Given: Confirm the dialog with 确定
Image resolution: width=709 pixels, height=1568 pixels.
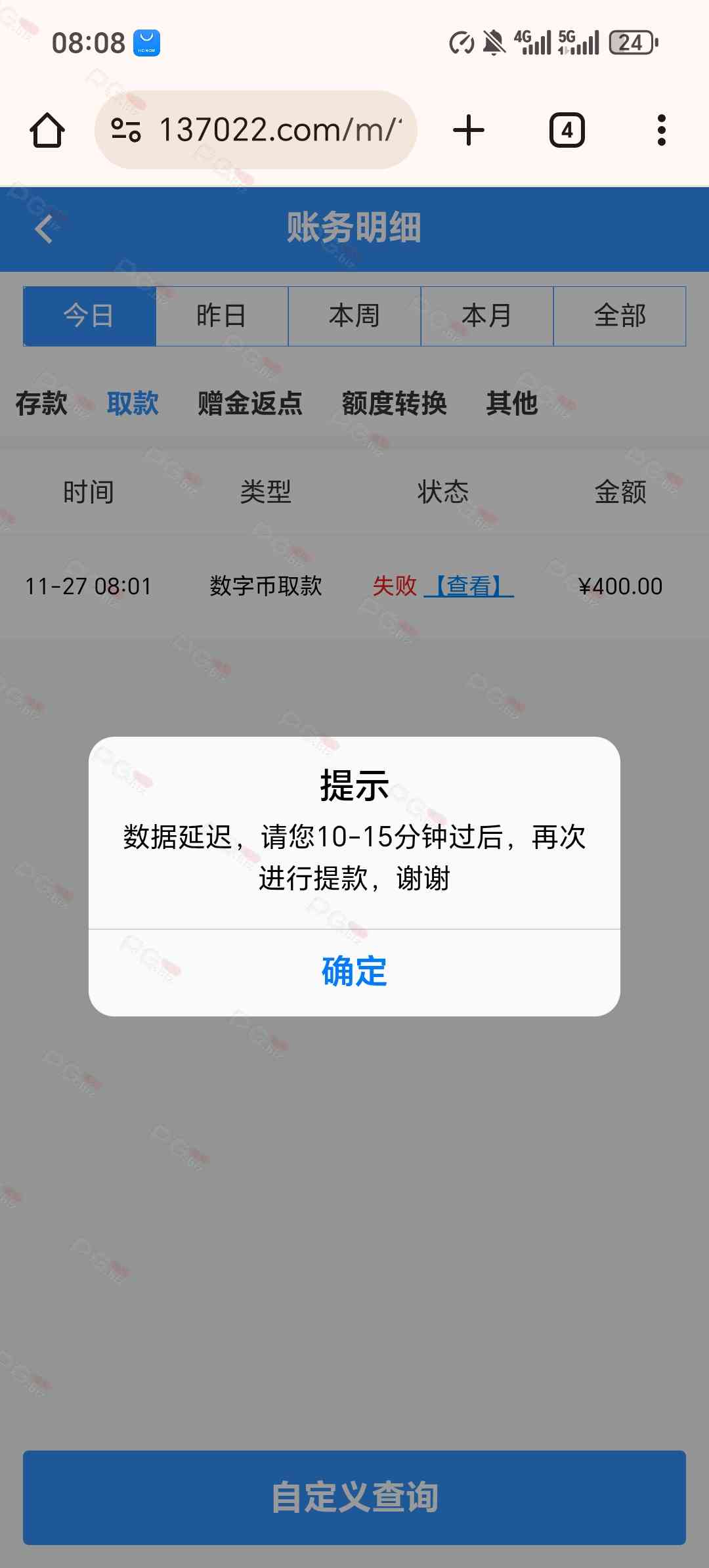Looking at the screenshot, I should [x=354, y=972].
